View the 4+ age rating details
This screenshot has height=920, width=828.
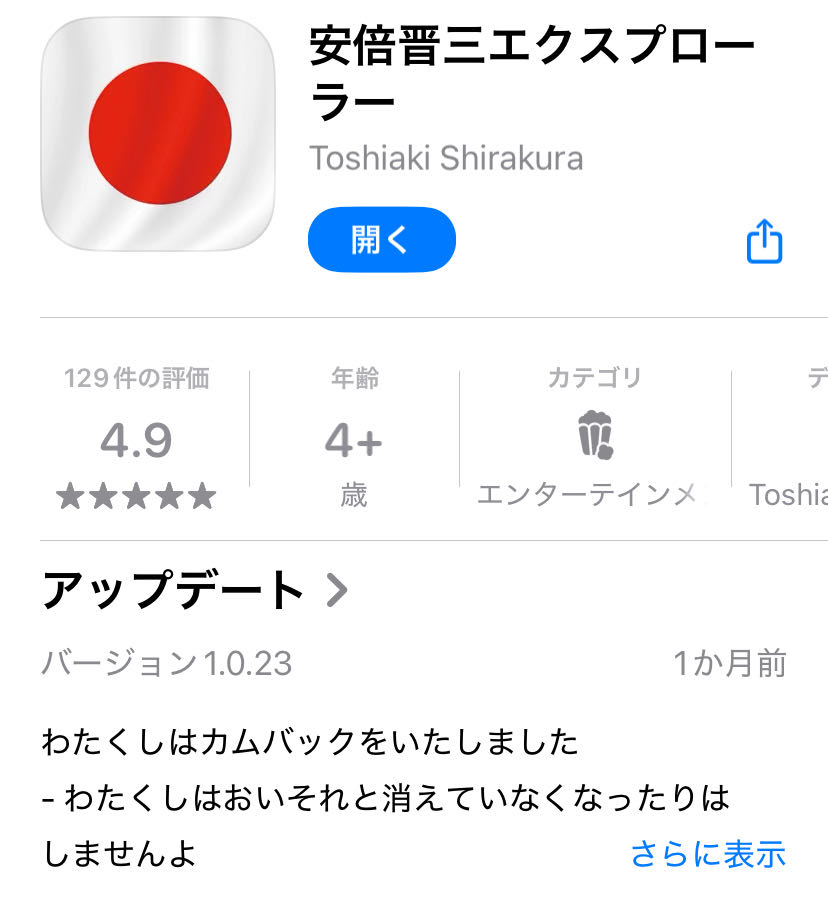(353, 440)
